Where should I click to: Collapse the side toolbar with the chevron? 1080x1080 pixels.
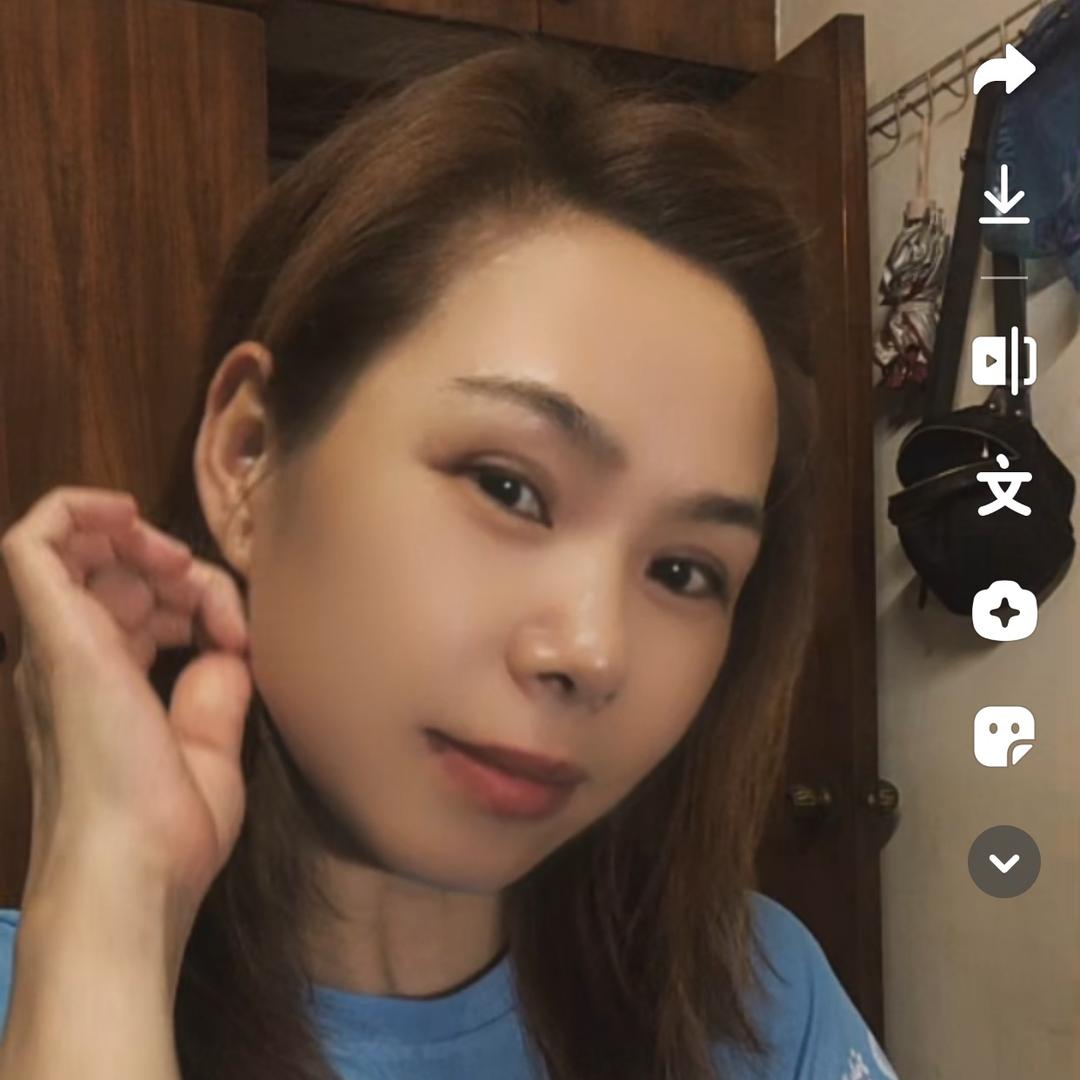[1004, 861]
